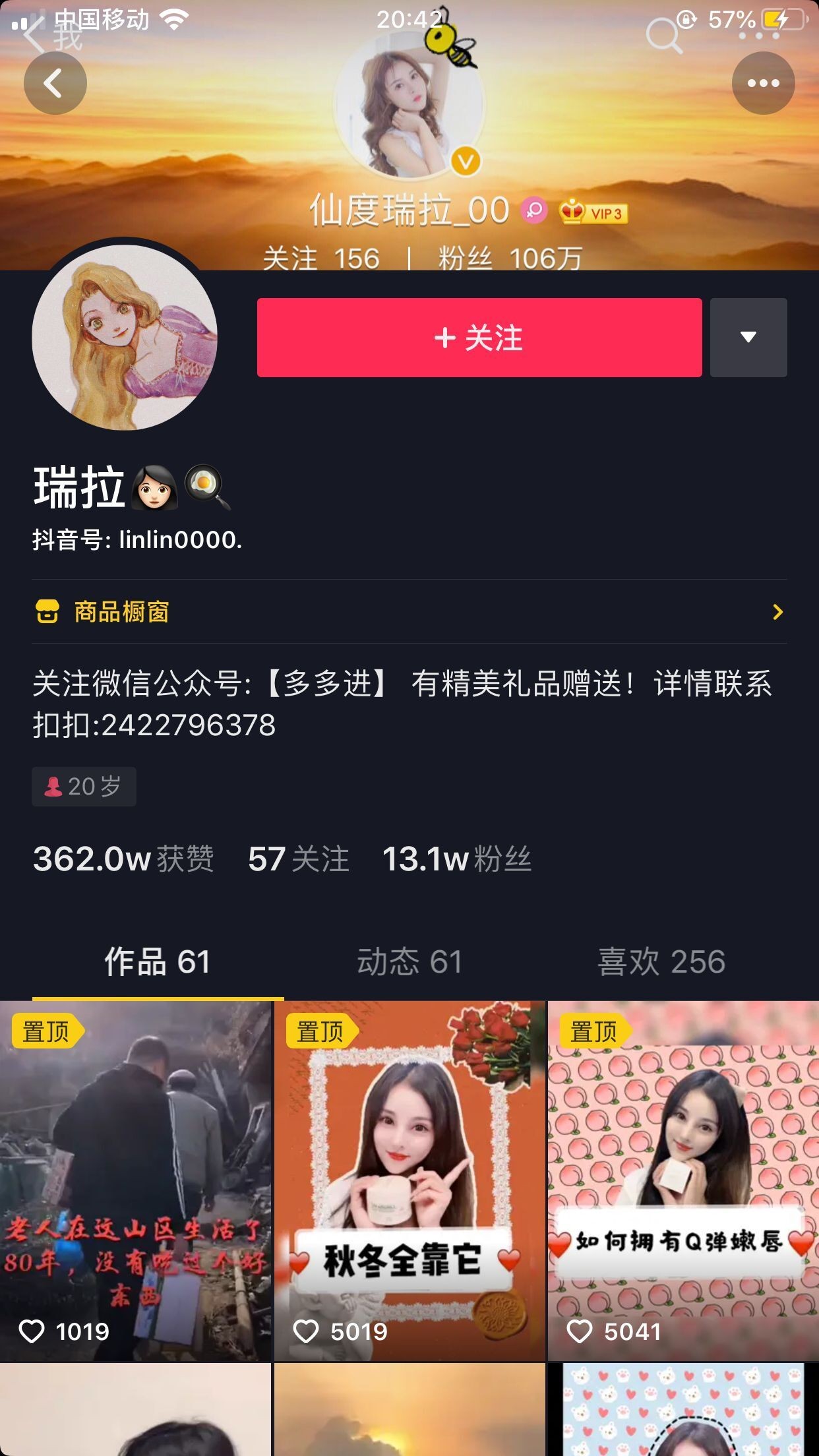View 瑞拉's round profile avatar
The image size is (819, 1456).
click(x=125, y=338)
